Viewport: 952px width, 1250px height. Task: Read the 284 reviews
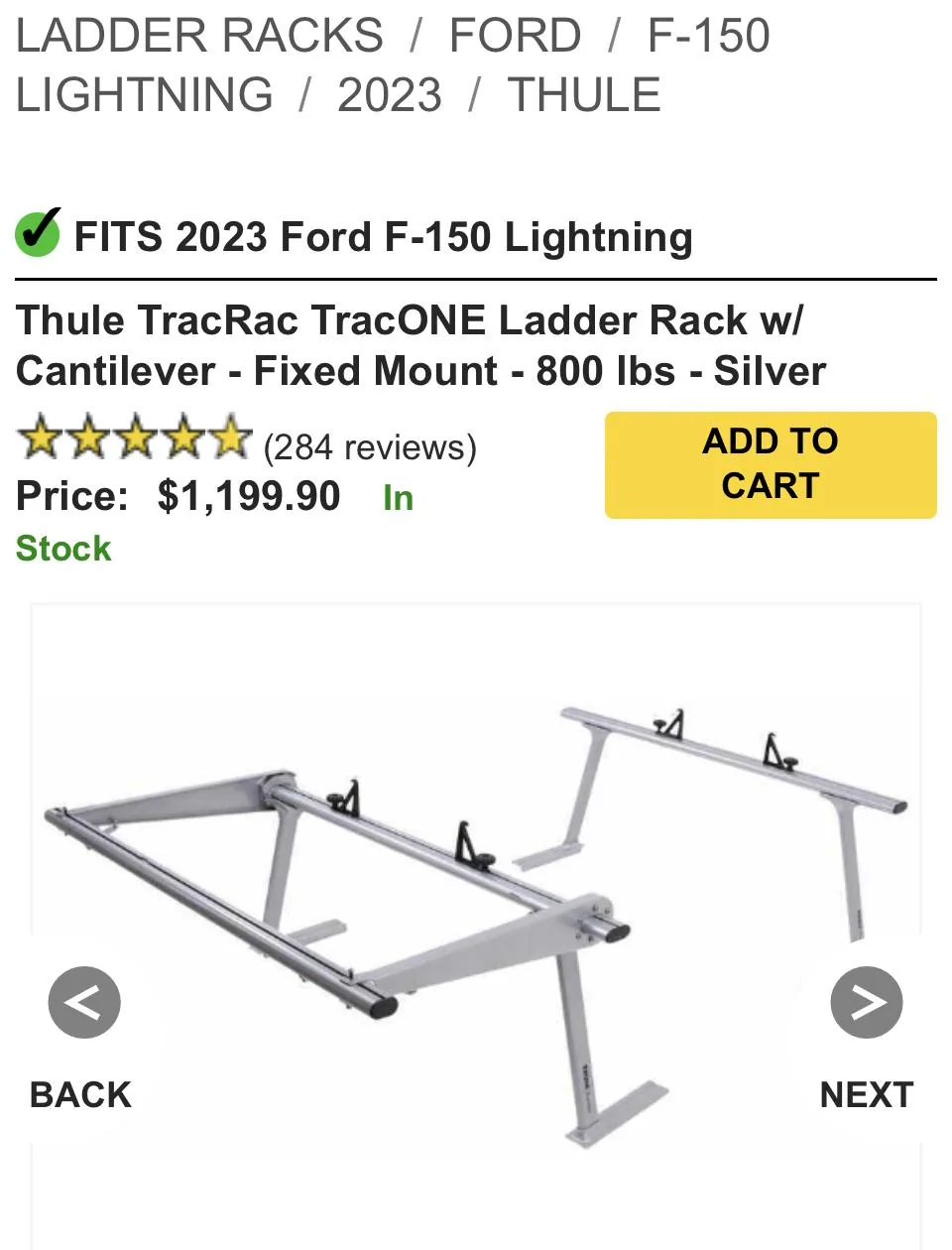369,447
